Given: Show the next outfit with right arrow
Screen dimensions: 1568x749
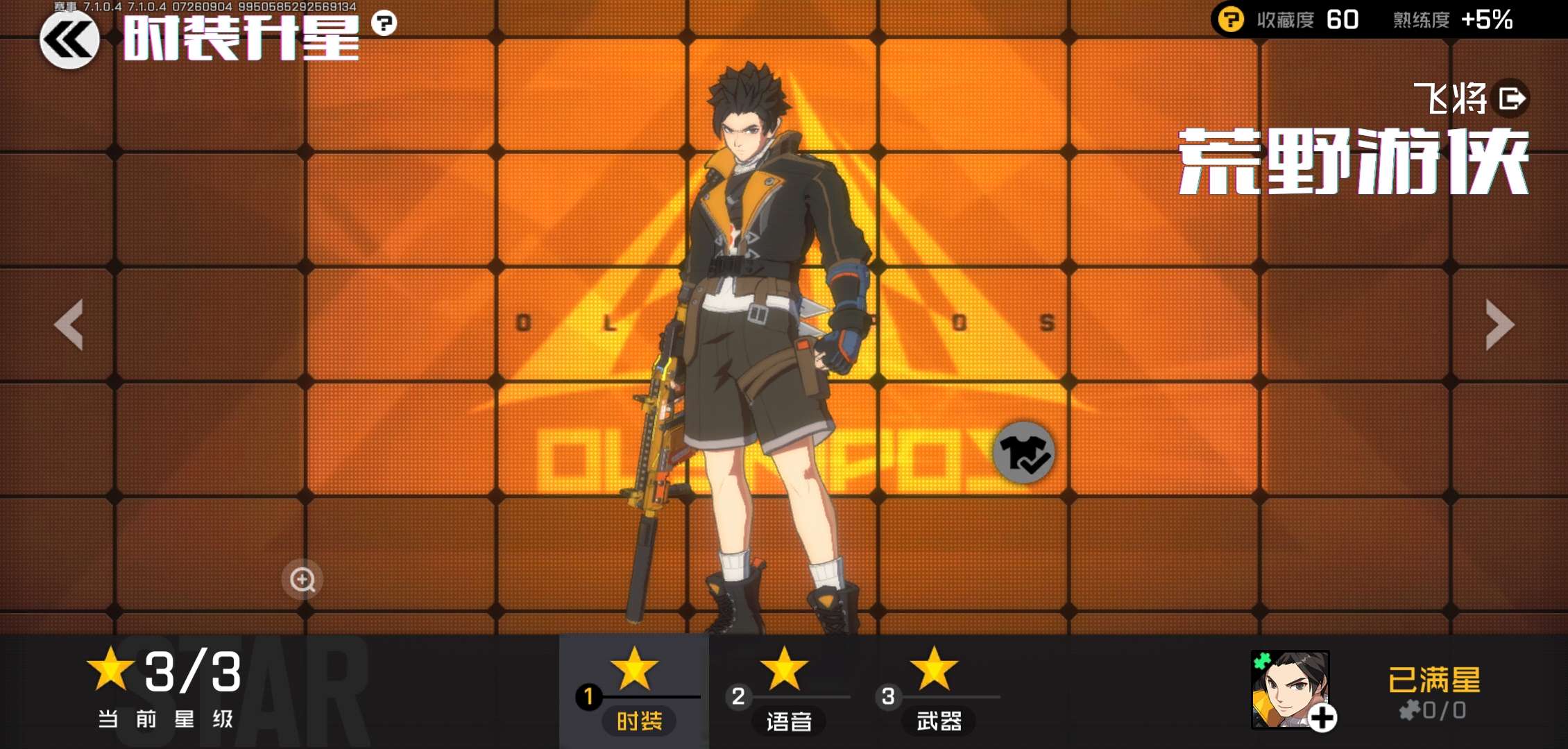Looking at the screenshot, I should pos(1499,325).
